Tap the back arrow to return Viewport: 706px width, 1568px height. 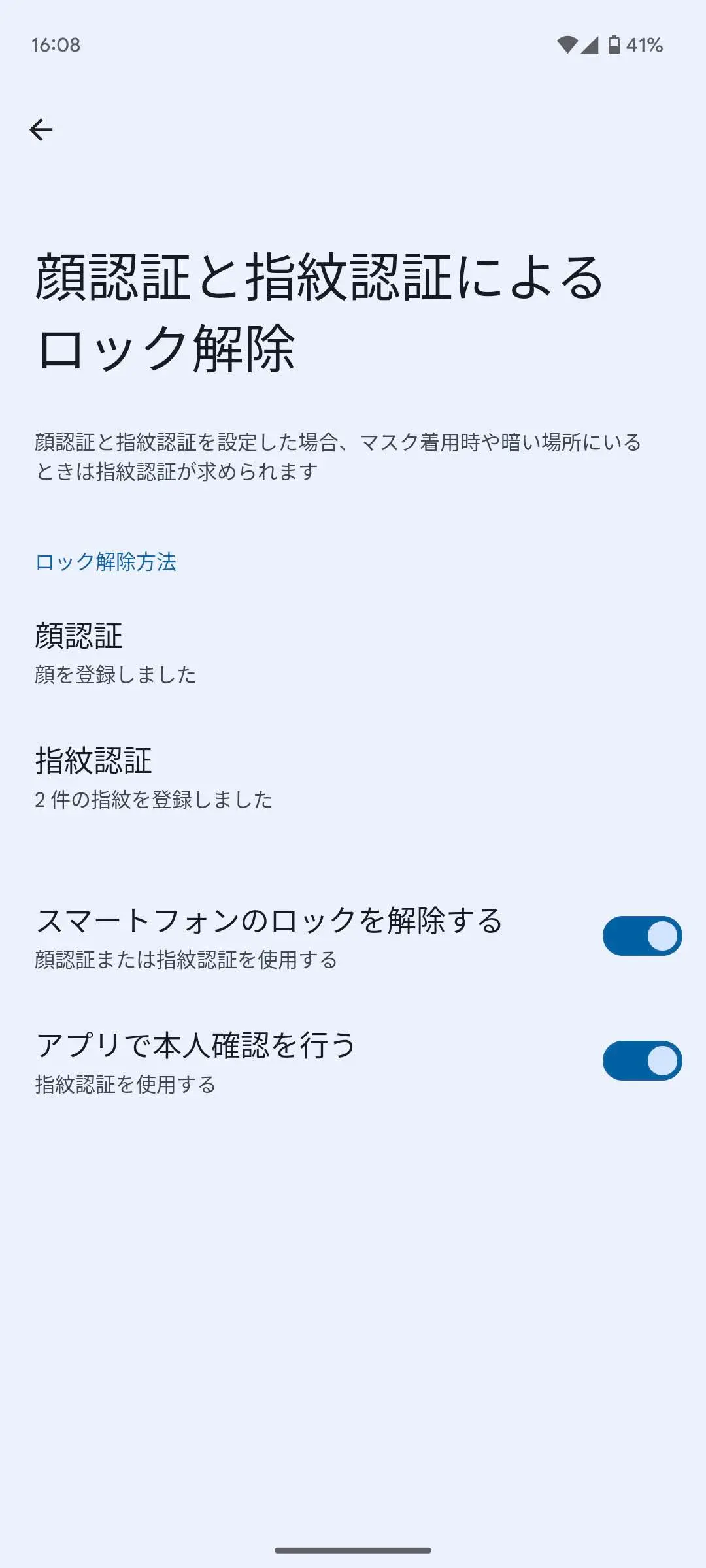42,129
